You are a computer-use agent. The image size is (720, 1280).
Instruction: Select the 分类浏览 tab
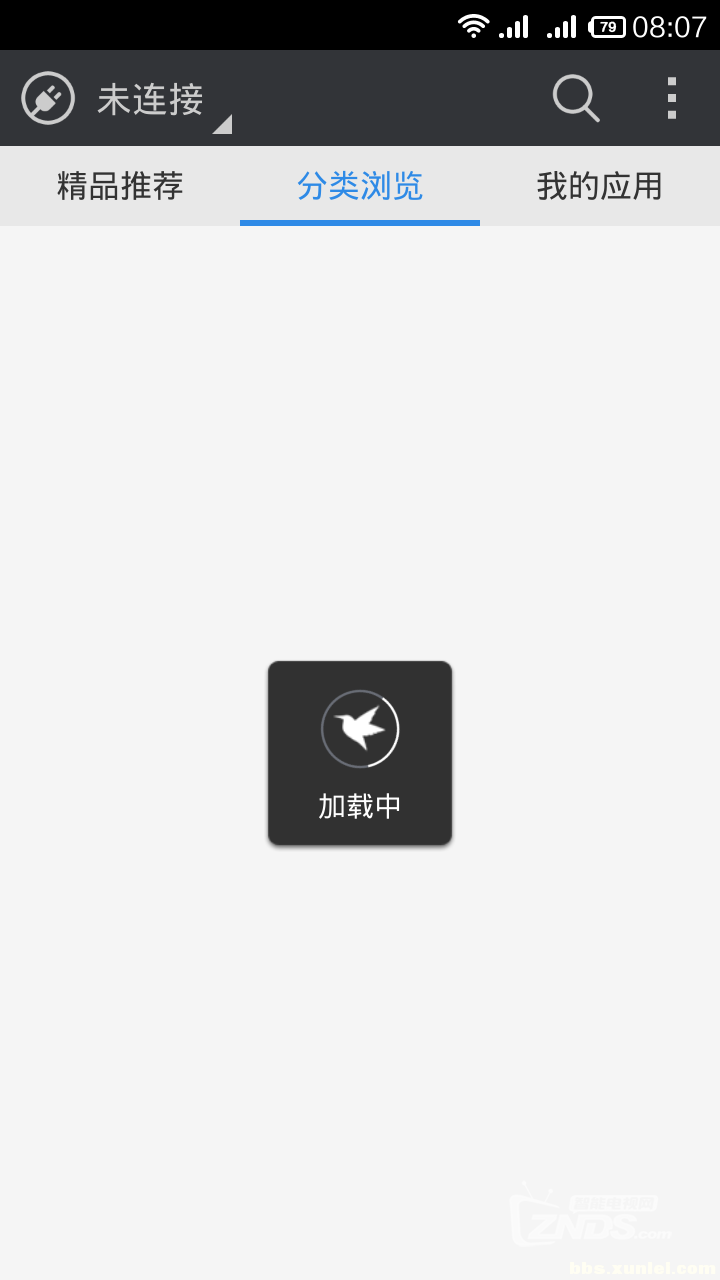pyautogui.click(x=360, y=186)
